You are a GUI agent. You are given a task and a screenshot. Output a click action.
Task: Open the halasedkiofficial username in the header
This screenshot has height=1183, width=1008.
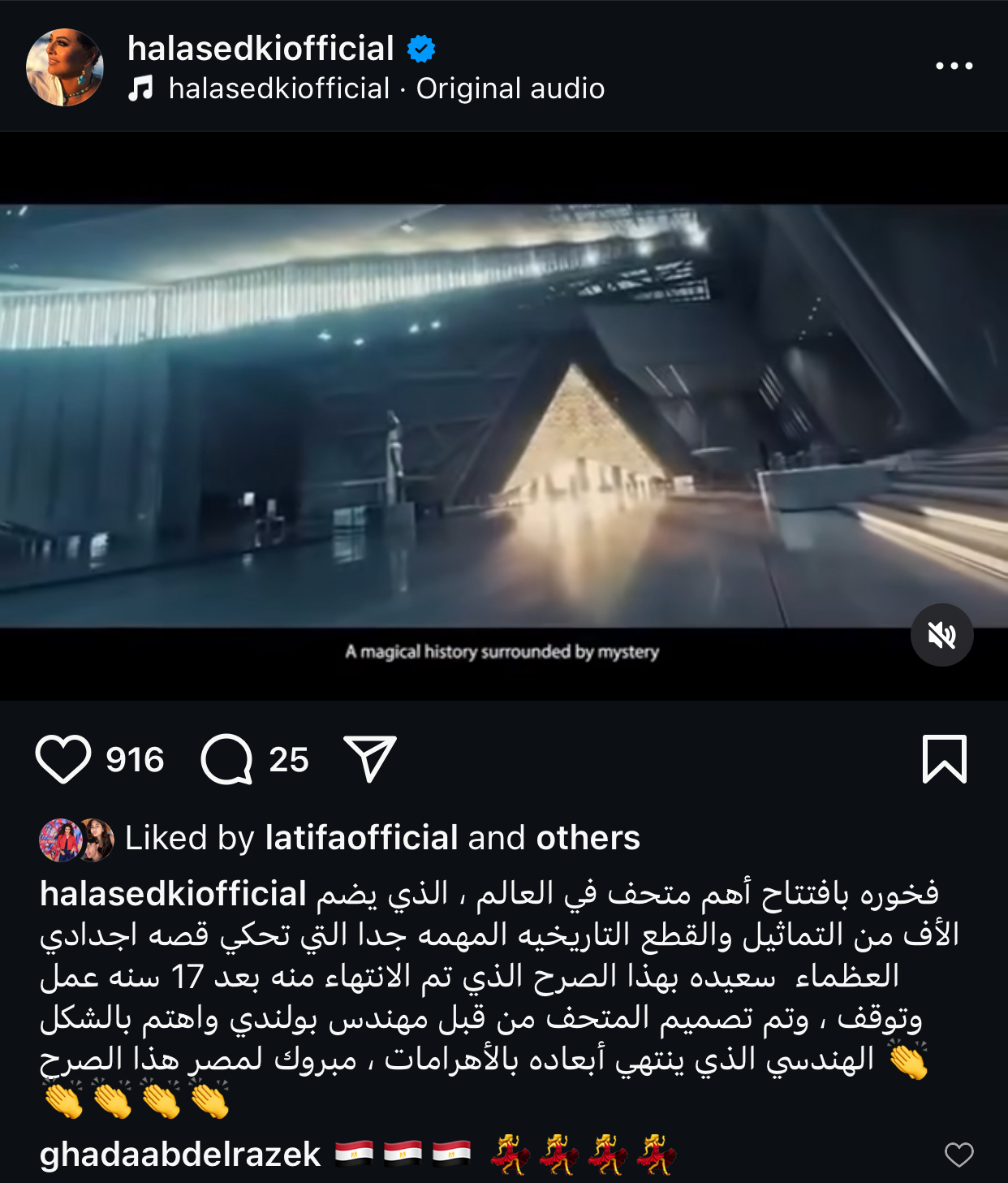(x=261, y=49)
